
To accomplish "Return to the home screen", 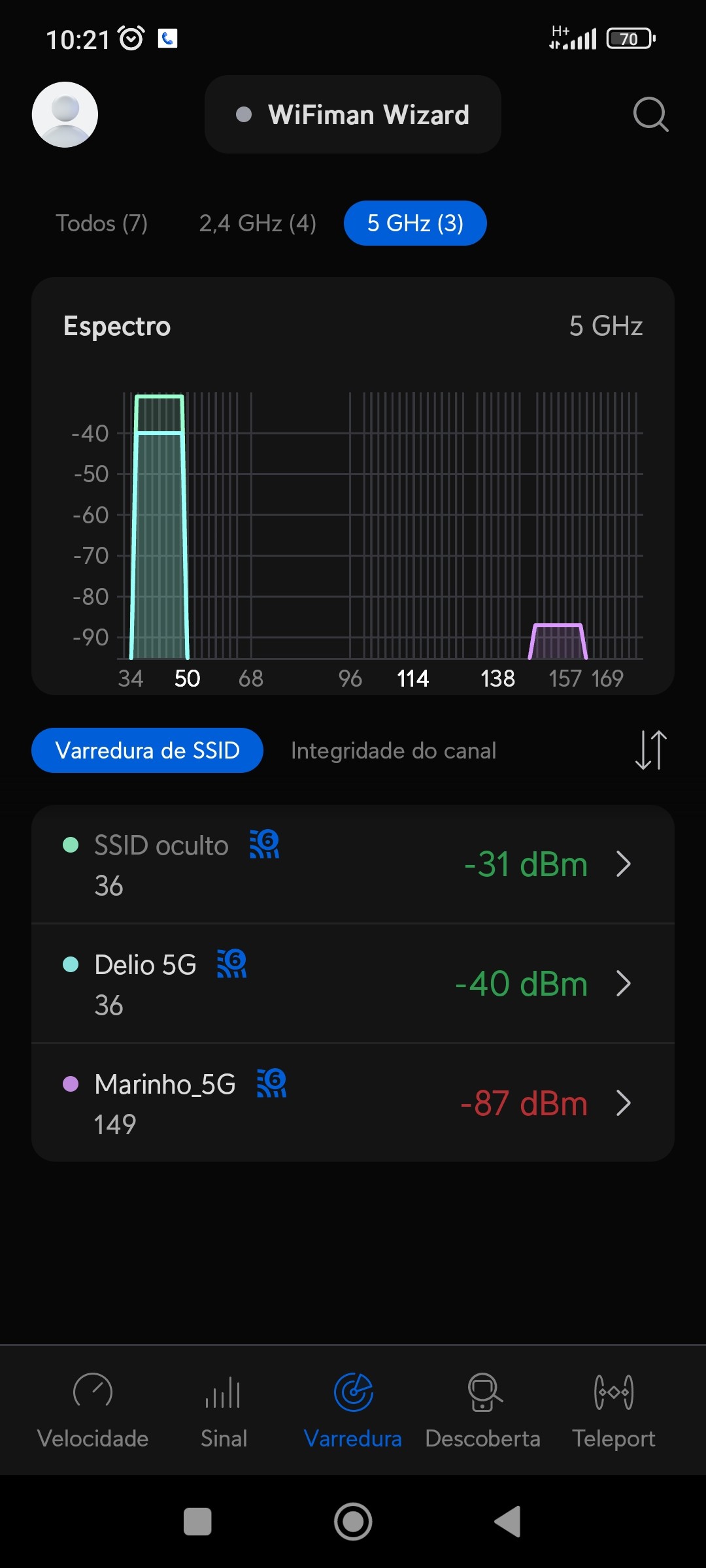I will click(353, 1522).
